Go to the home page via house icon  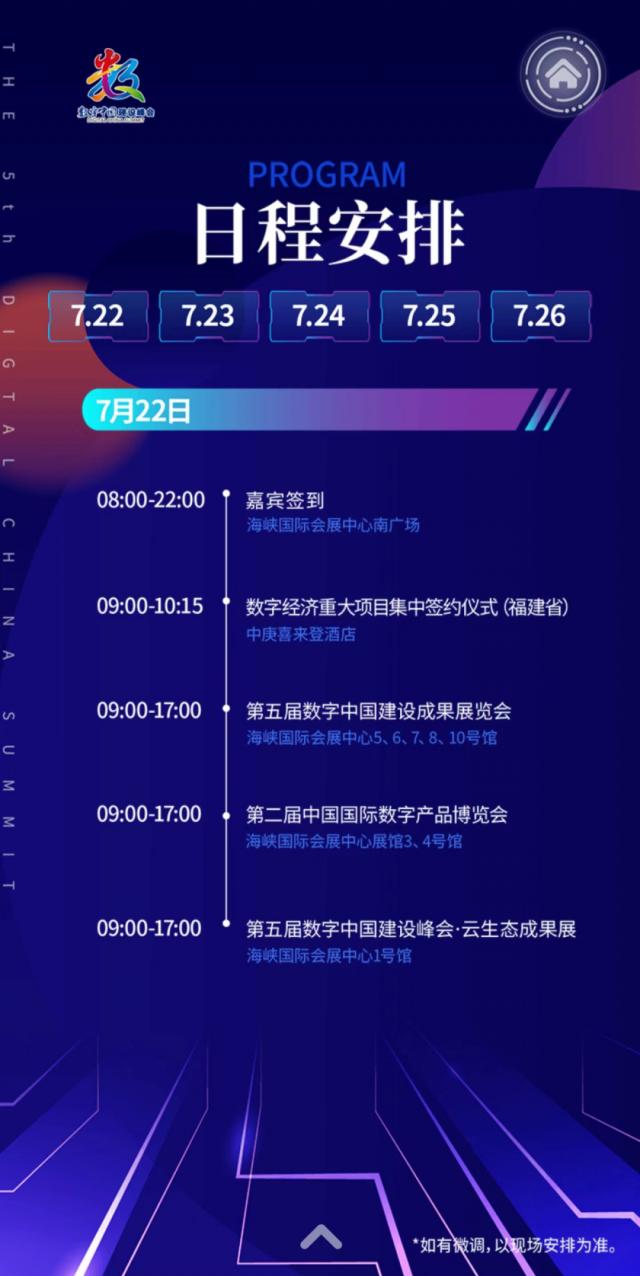(564, 73)
